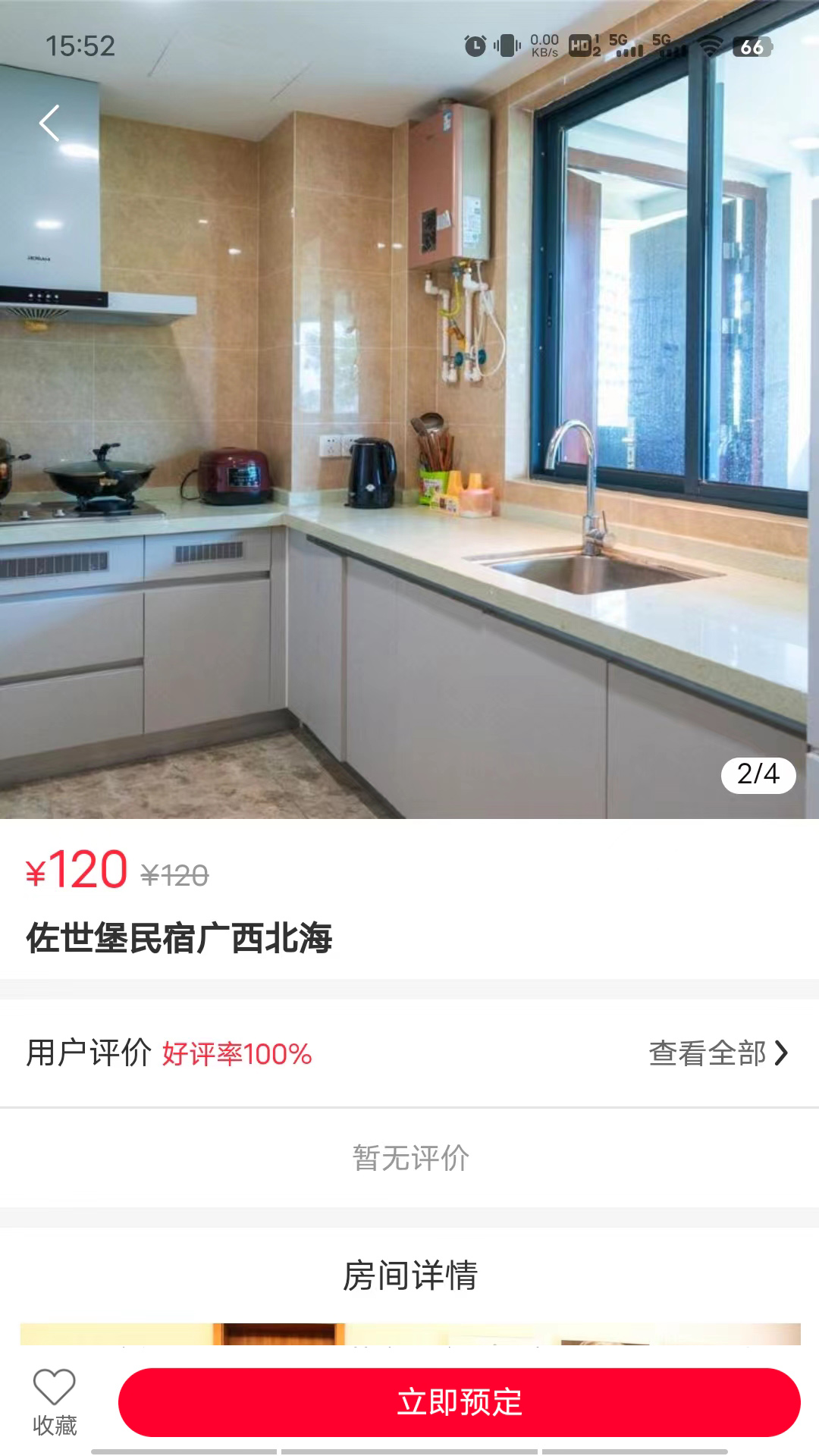View all user reviews via 查看全部
819x1456 pixels.
click(x=717, y=1053)
